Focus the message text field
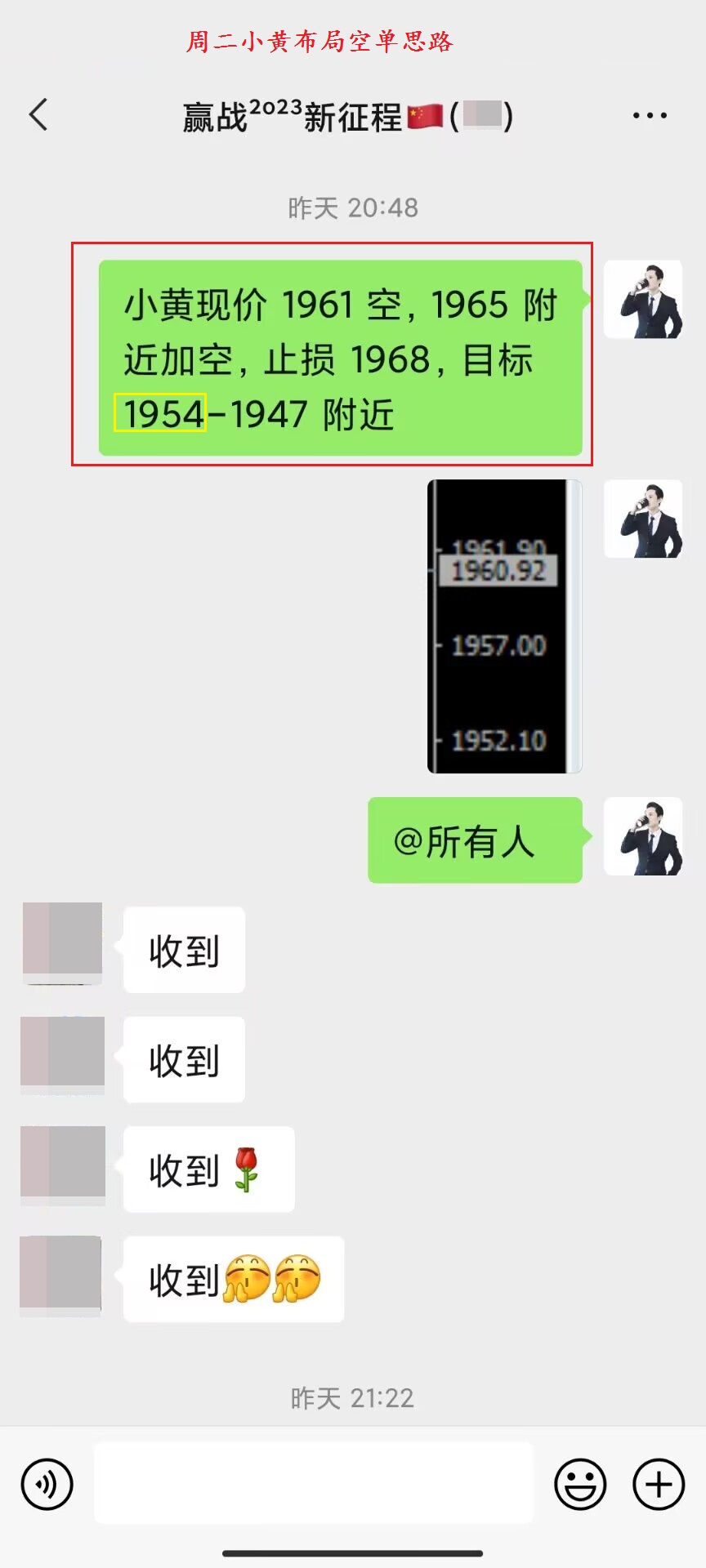Viewport: 706px width, 1568px height. (x=314, y=1482)
